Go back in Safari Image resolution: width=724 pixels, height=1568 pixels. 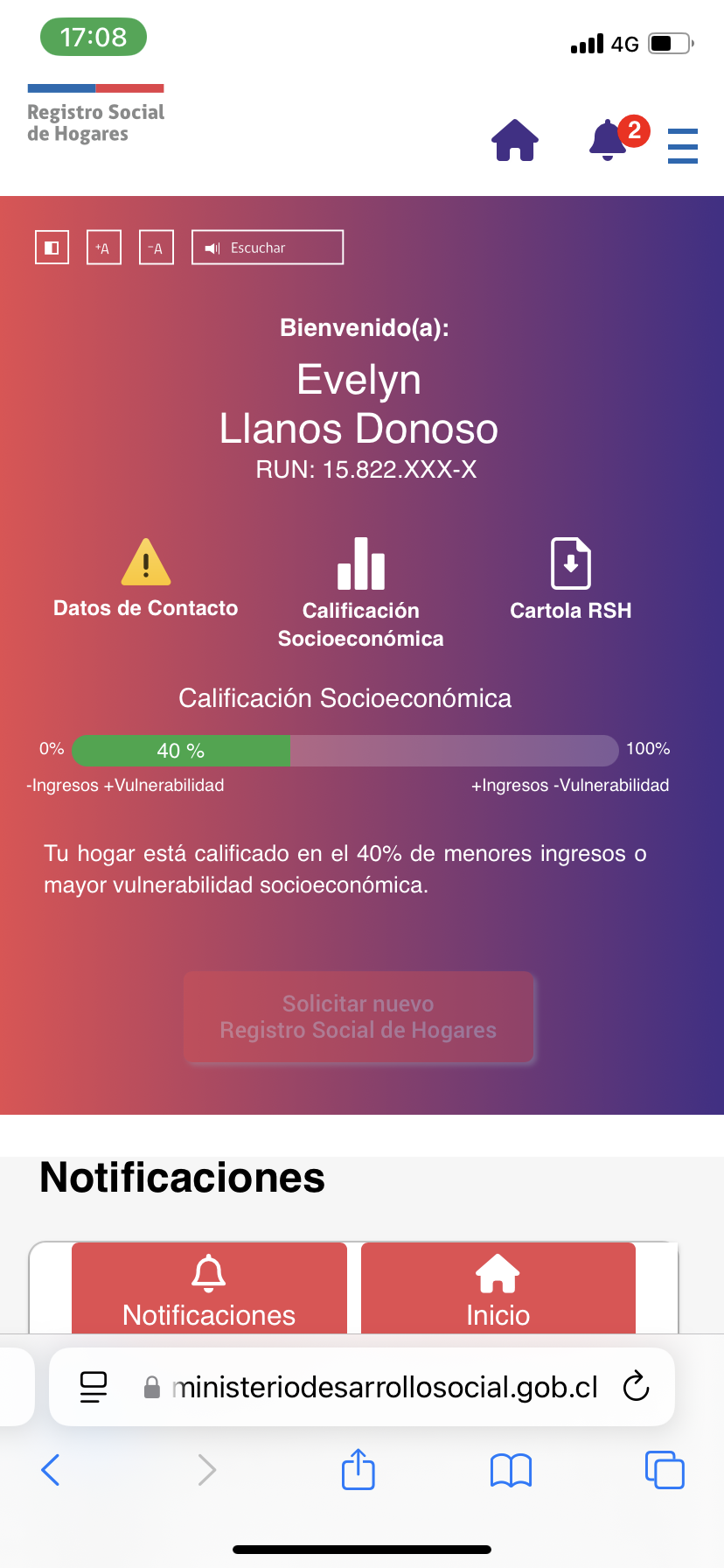coord(51,1470)
